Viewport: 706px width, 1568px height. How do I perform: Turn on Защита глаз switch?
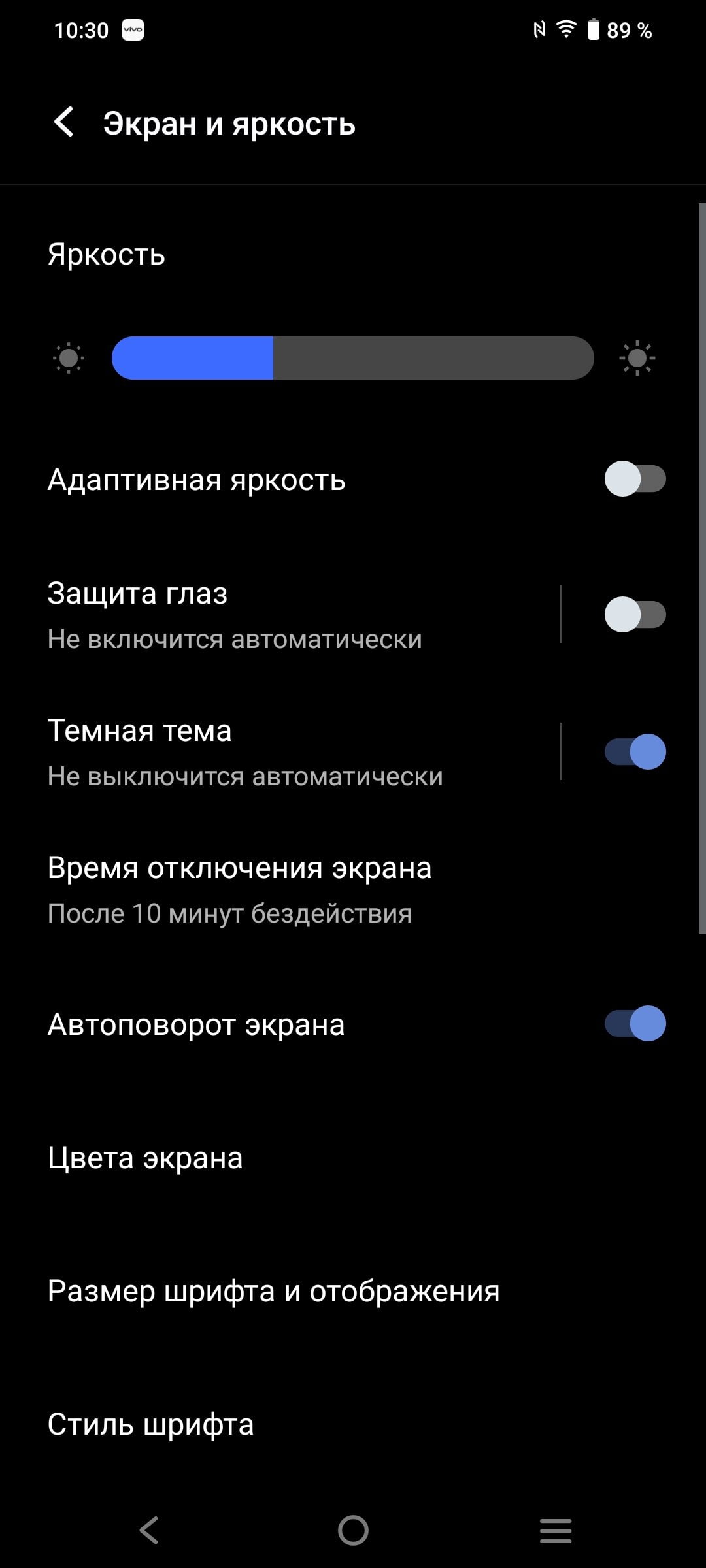[x=635, y=614]
